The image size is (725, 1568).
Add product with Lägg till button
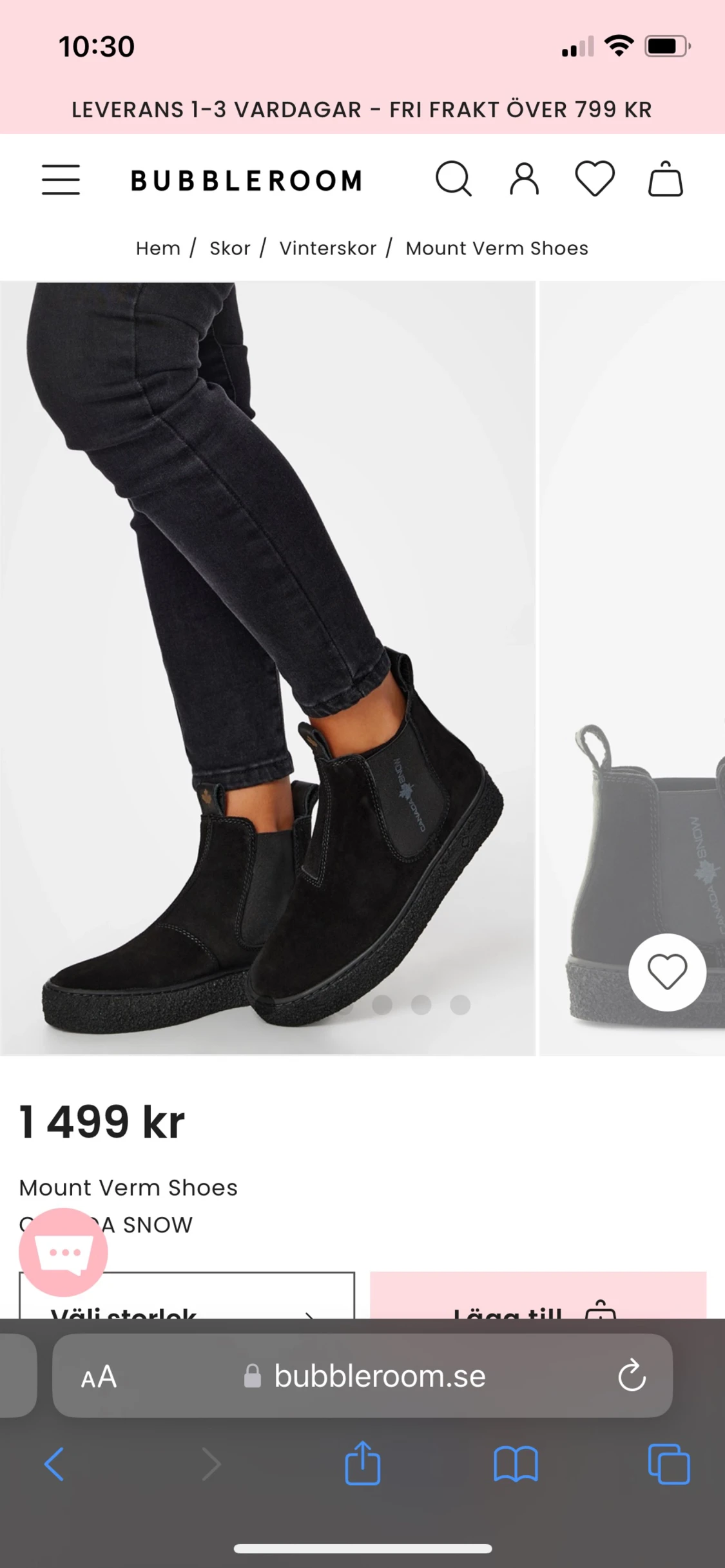[x=538, y=1295]
